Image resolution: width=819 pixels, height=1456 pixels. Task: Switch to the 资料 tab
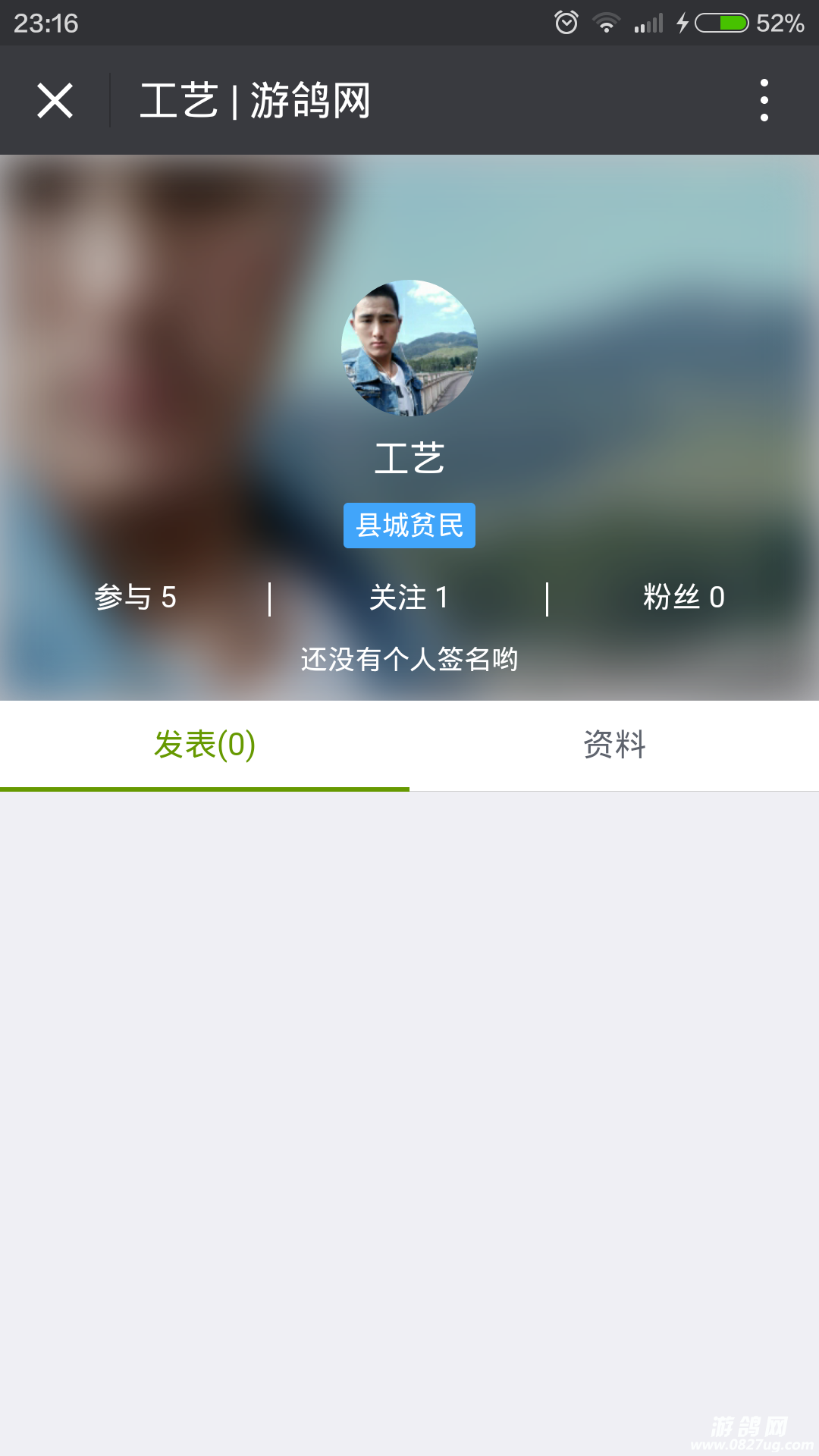pyautogui.click(x=614, y=745)
